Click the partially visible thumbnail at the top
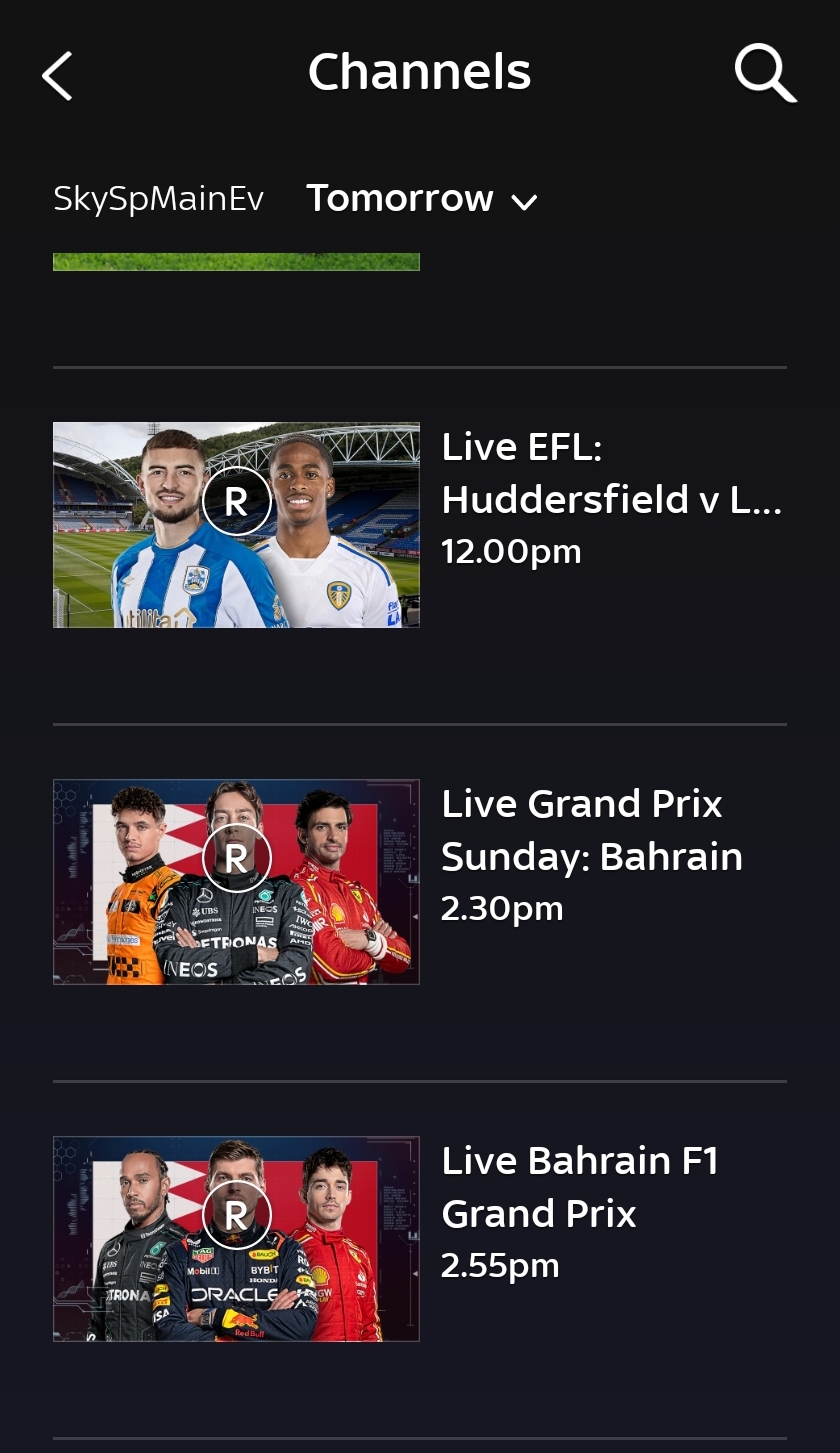The image size is (840, 1453). tap(236, 258)
